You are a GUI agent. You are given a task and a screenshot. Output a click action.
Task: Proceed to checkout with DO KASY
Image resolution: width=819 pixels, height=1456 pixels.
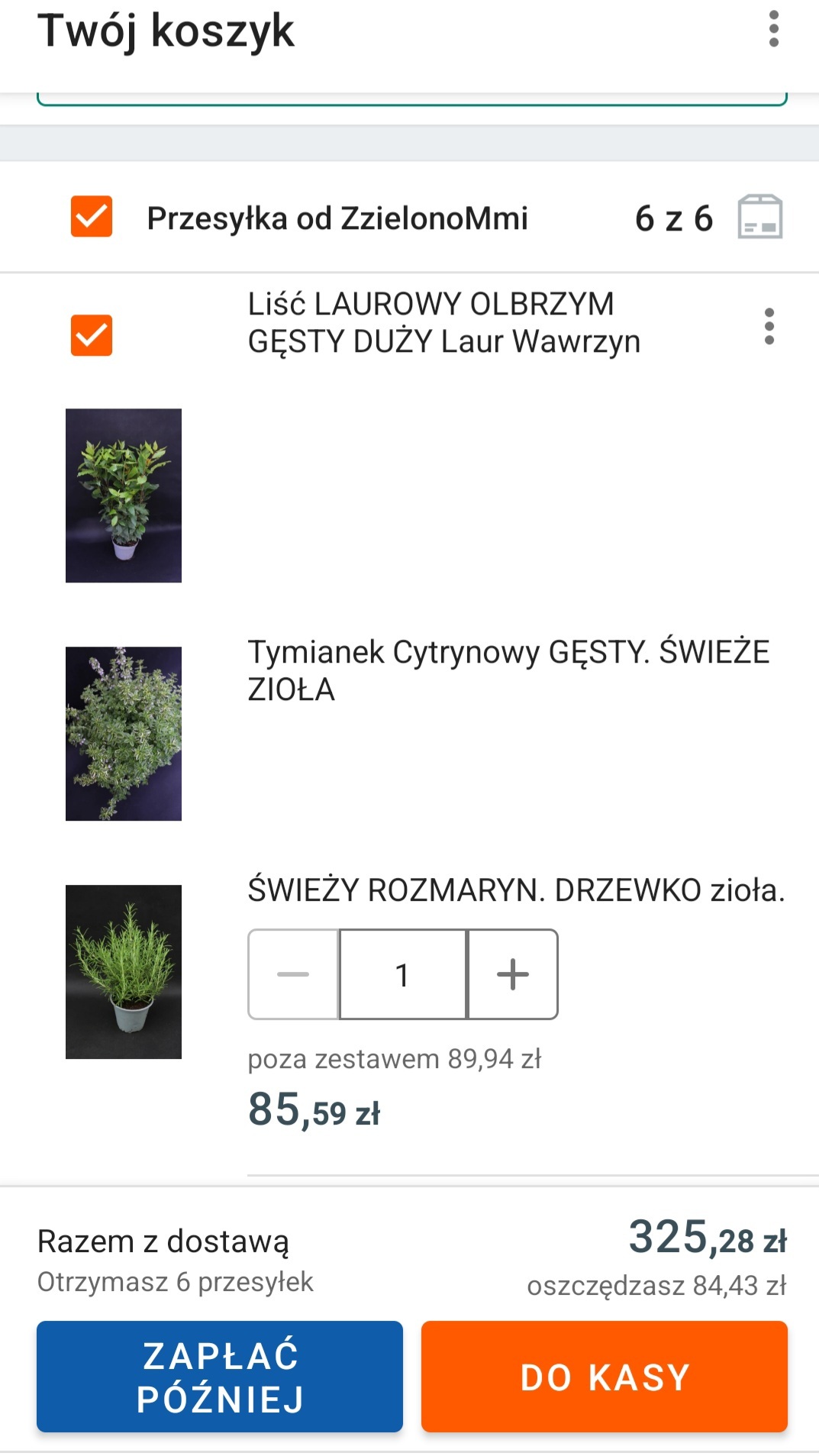[605, 1377]
